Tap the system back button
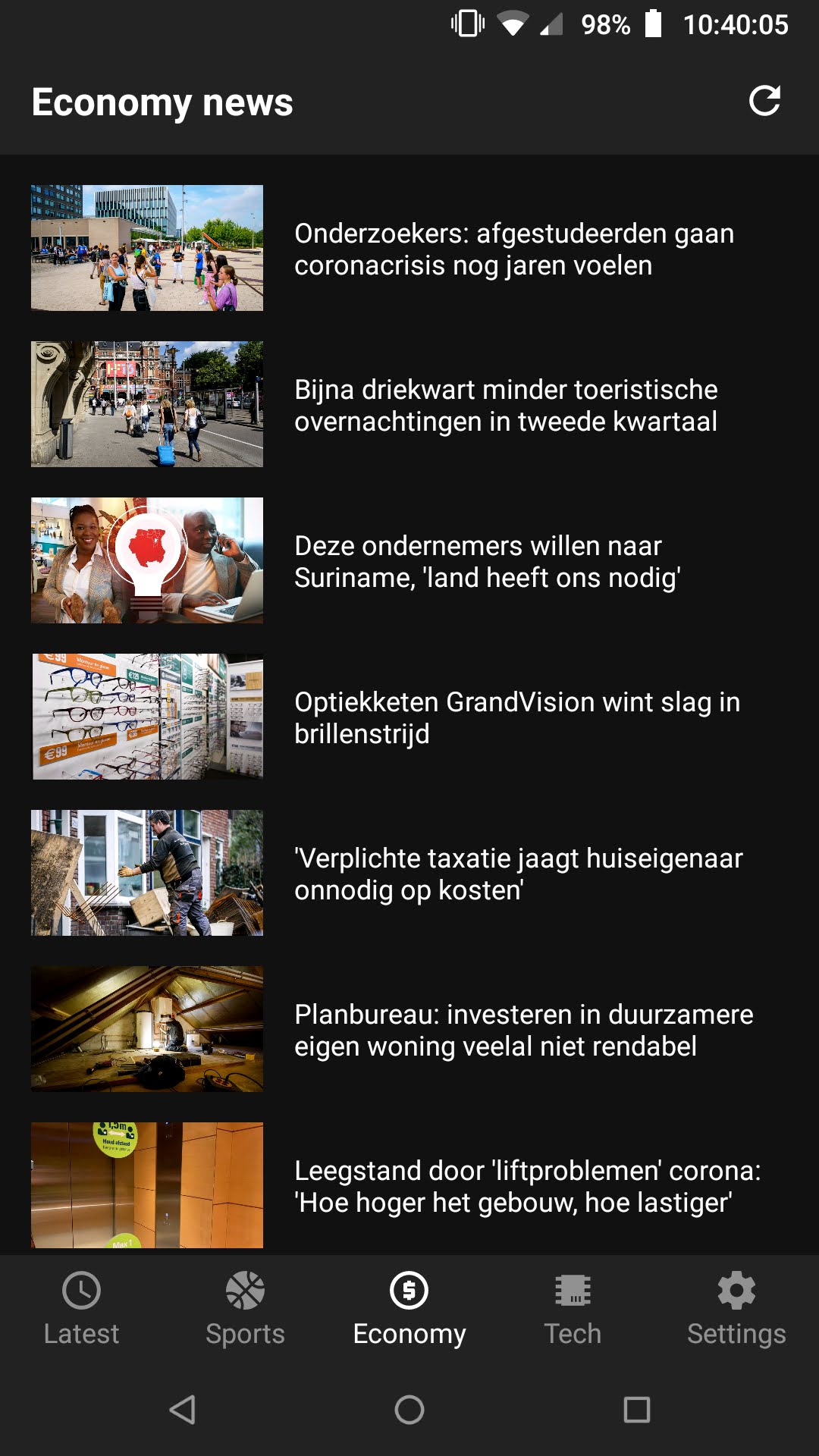 coord(182,1410)
